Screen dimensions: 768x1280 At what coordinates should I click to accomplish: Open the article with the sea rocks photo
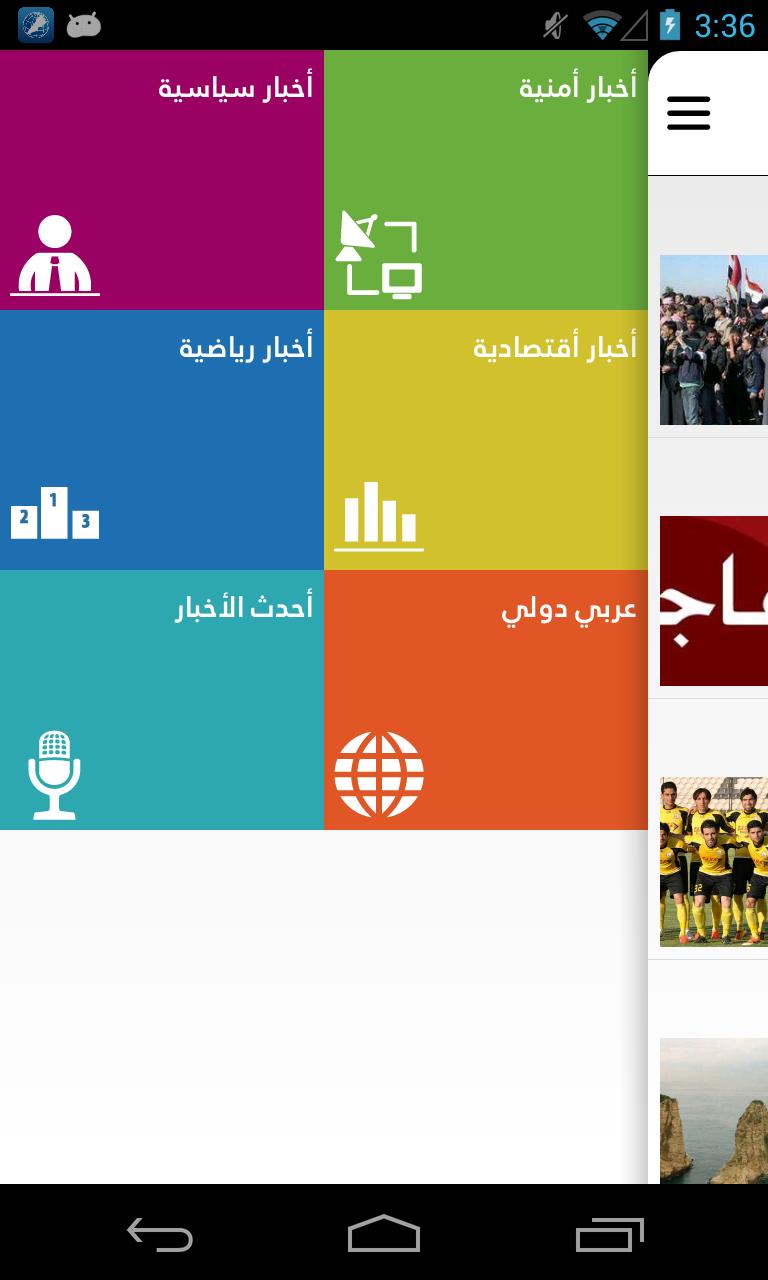[713, 1110]
